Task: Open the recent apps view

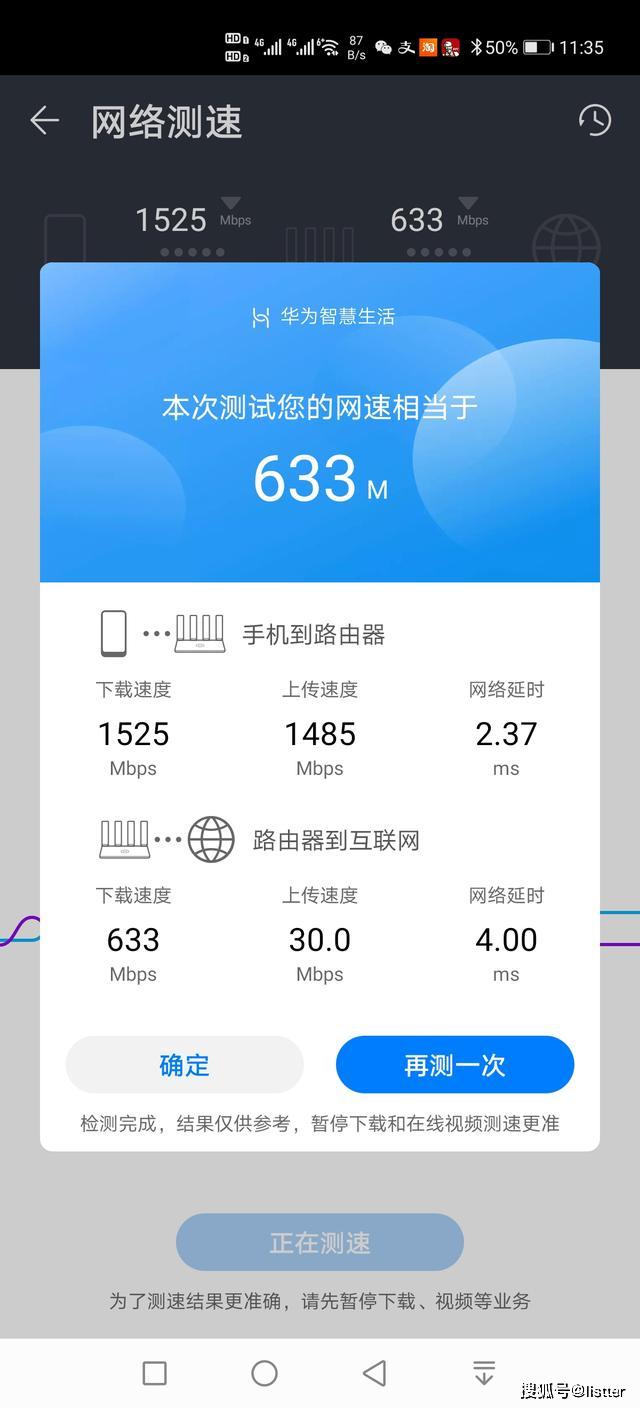Action: (x=154, y=1373)
